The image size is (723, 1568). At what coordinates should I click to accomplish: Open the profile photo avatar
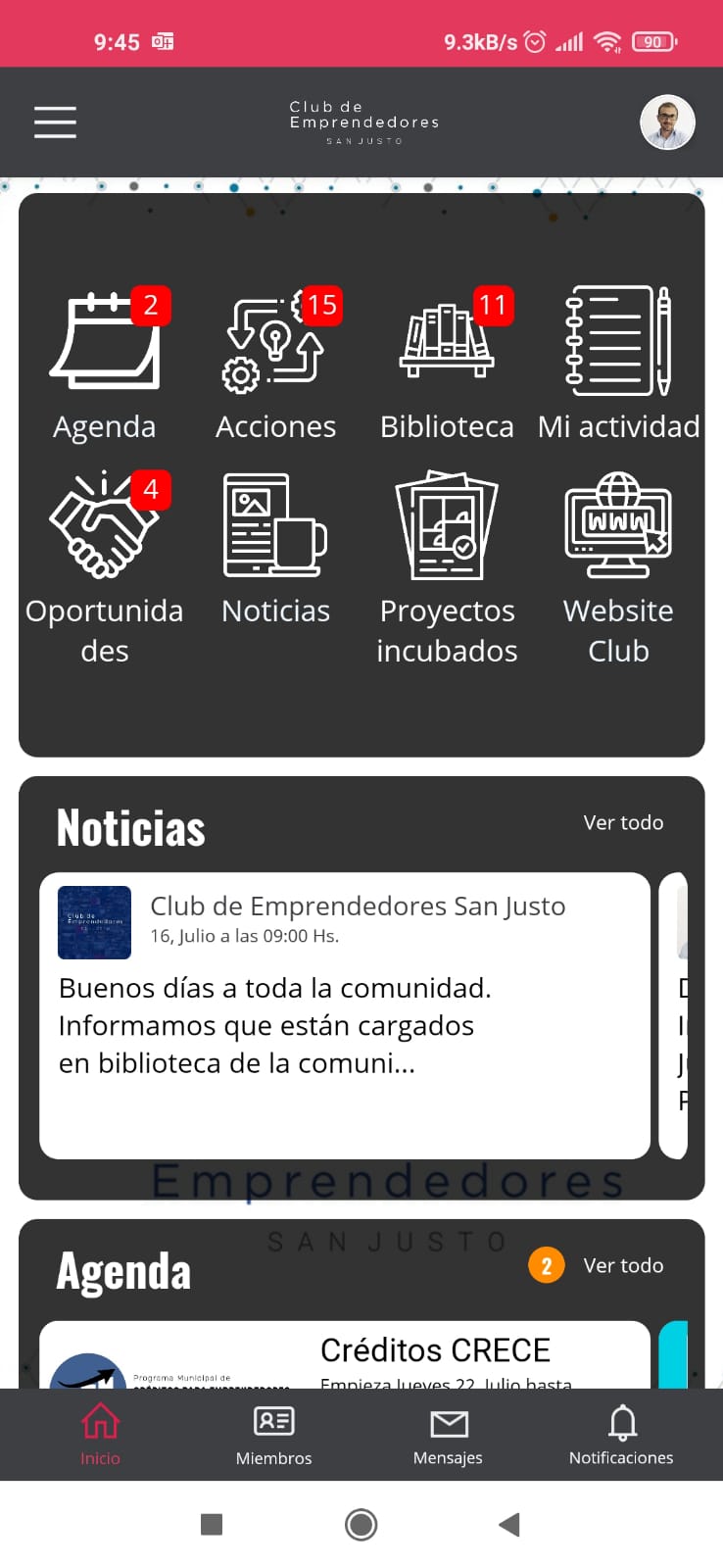coord(667,122)
